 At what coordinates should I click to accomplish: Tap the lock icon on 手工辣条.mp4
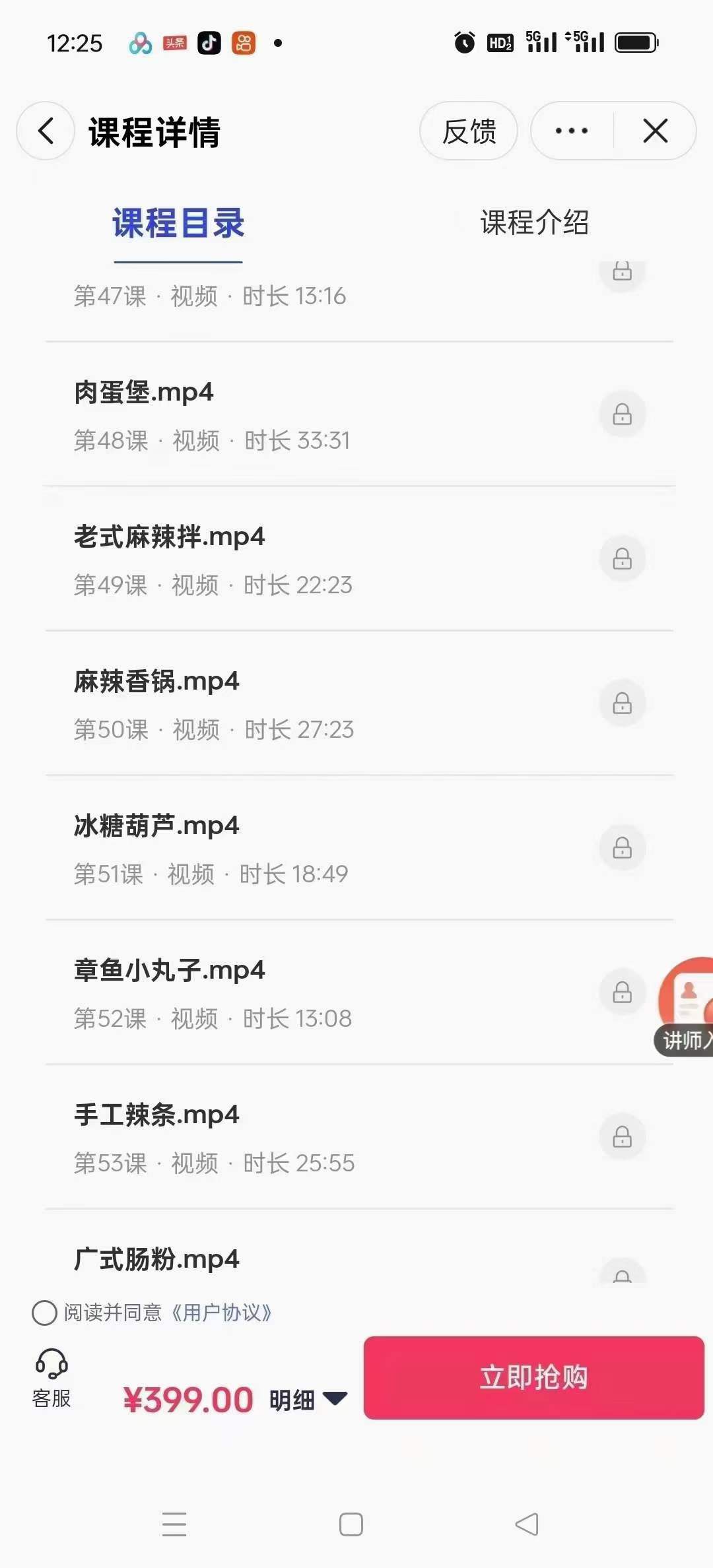(623, 1137)
